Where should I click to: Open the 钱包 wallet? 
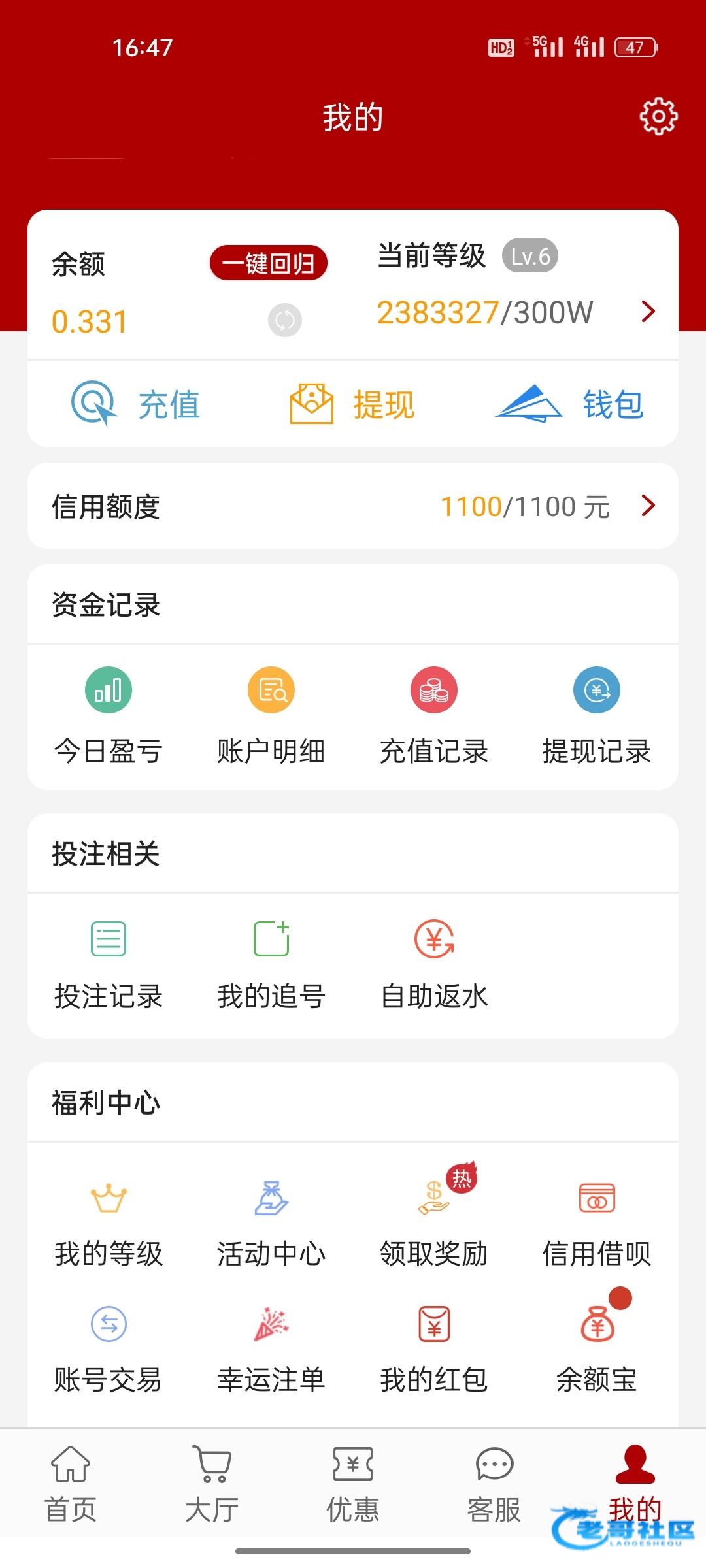point(570,404)
